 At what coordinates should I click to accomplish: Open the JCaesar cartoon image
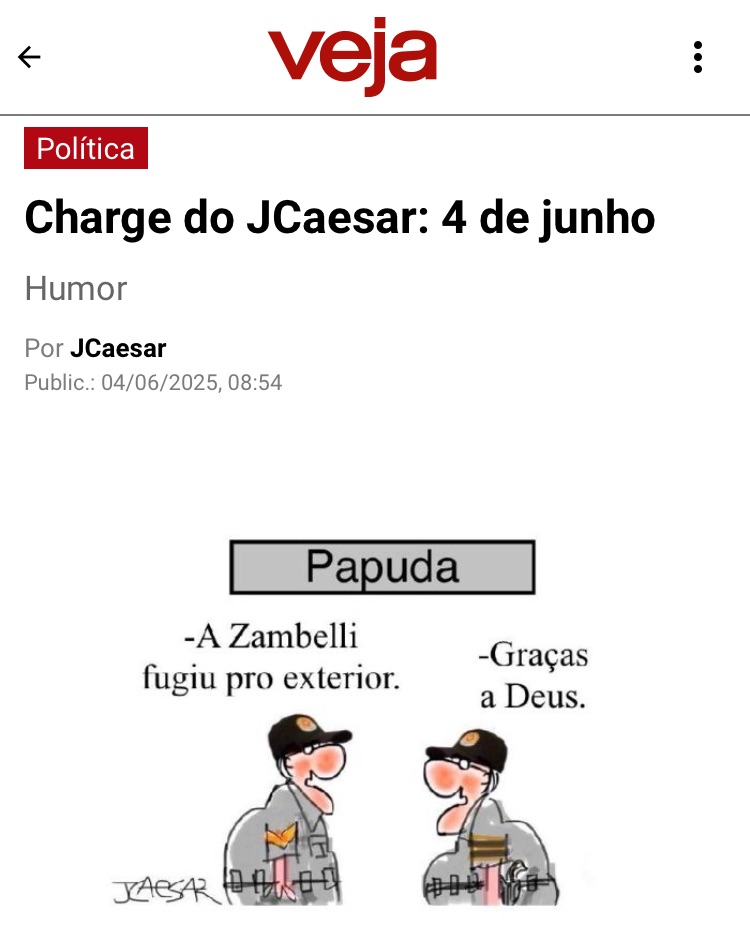[375, 720]
